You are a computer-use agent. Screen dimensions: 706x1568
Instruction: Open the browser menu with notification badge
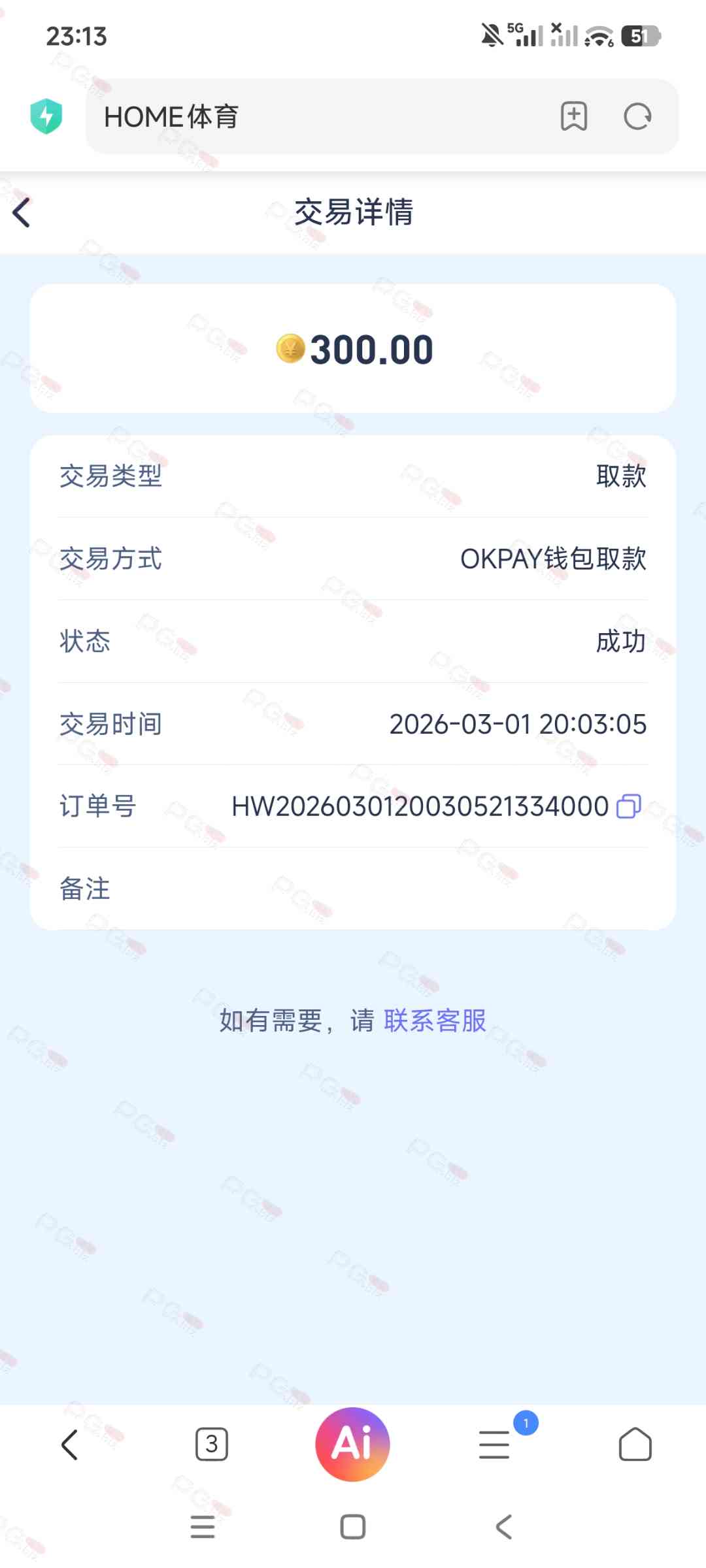495,1445
